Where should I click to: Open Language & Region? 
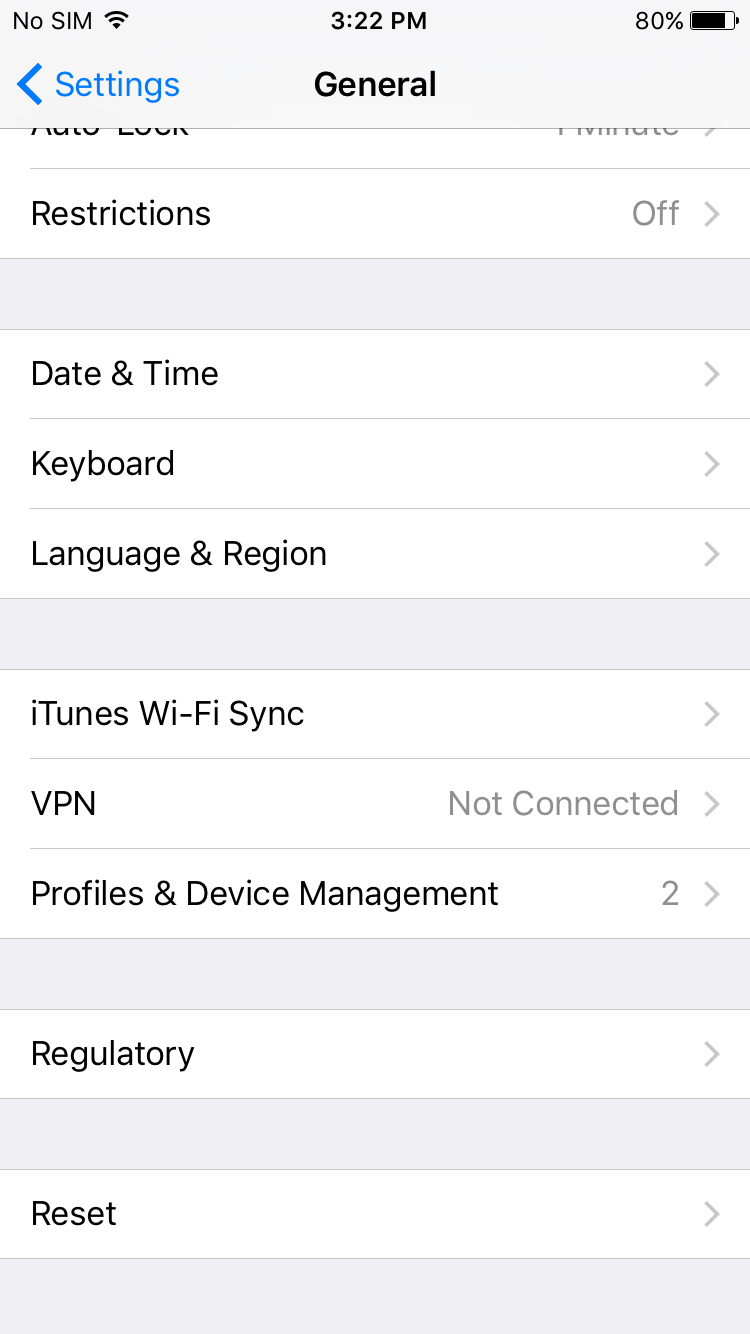click(375, 554)
